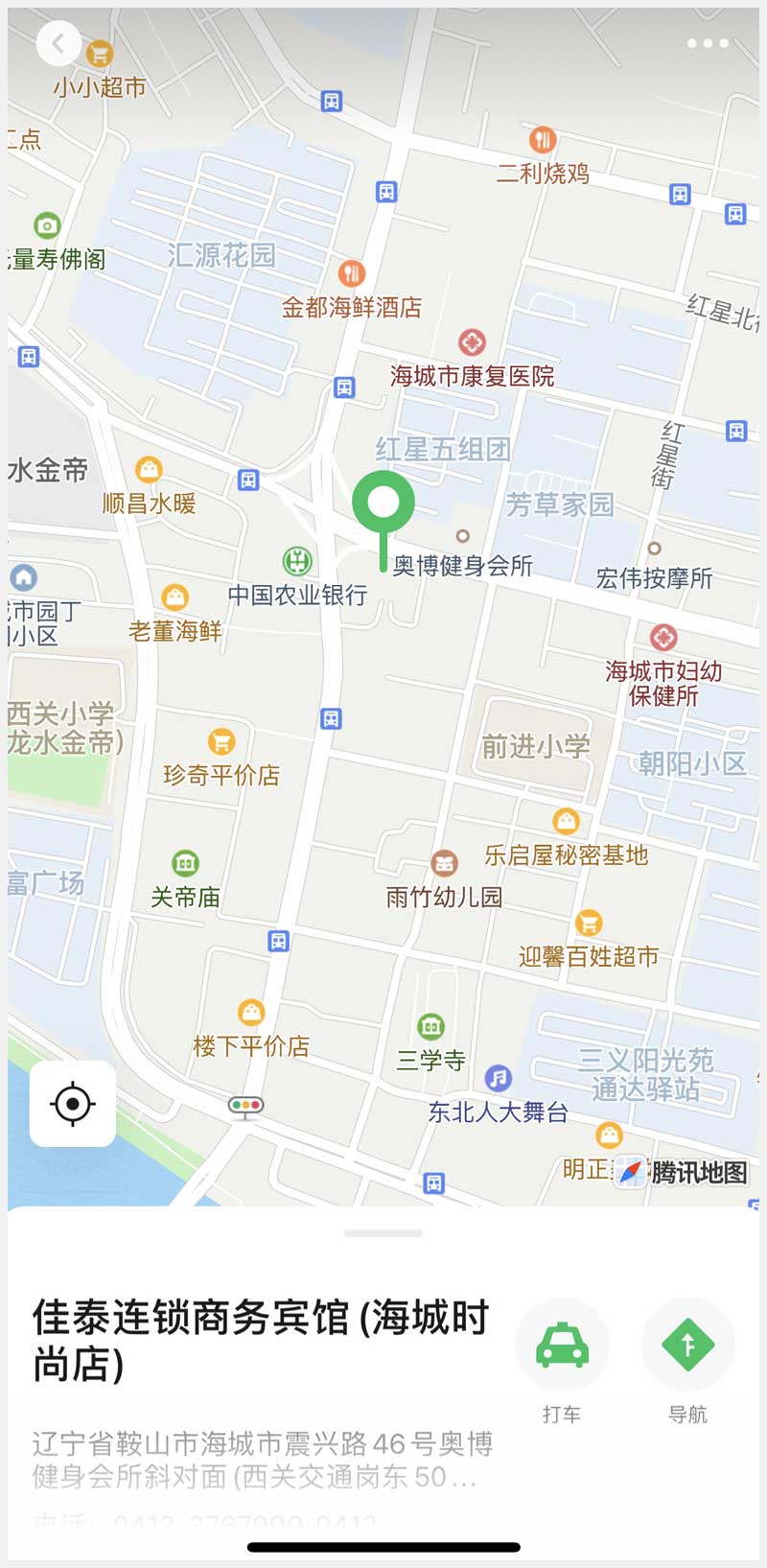Open the three-dot overflow menu

(x=708, y=43)
